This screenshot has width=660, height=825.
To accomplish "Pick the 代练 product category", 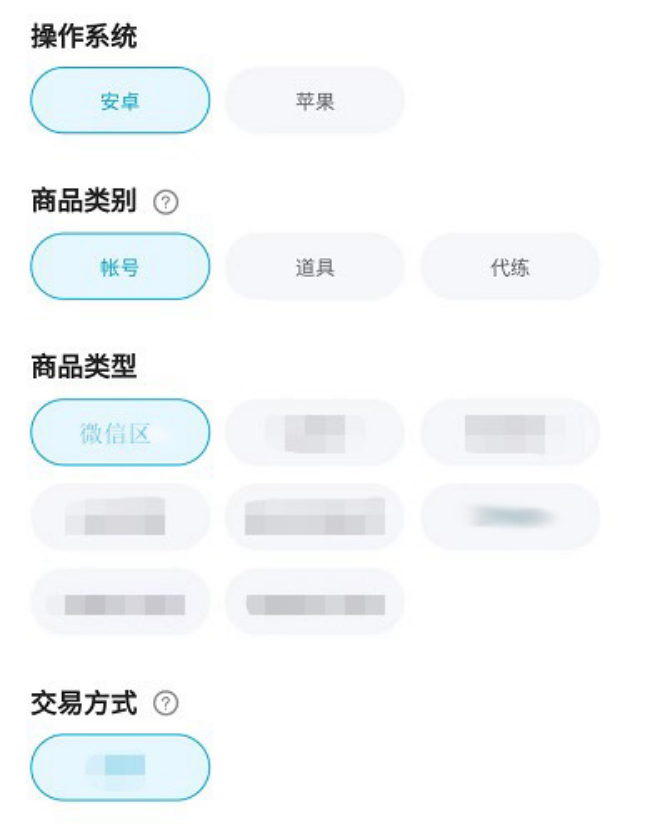I will 509,267.
